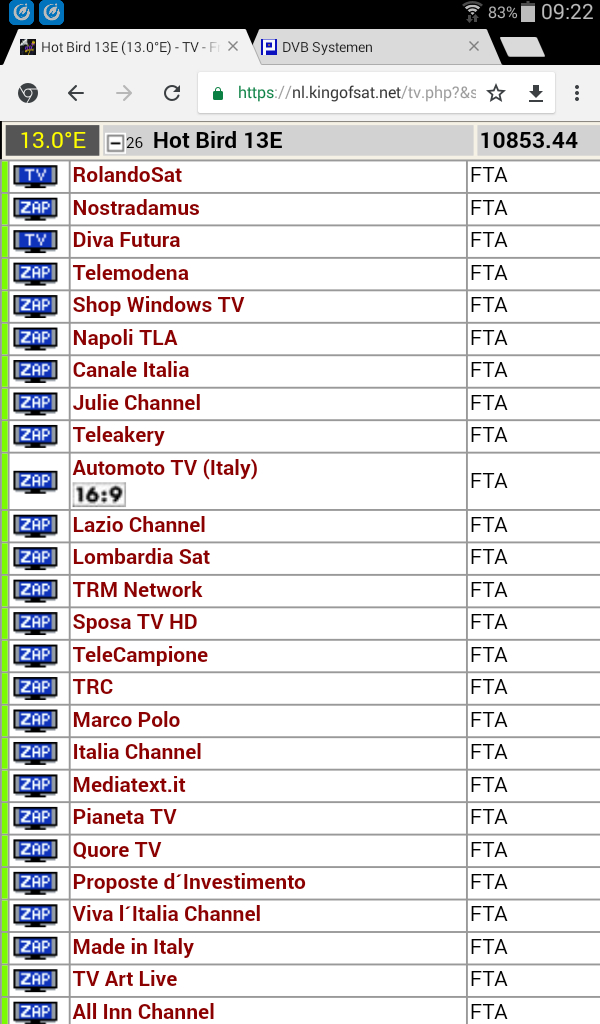600x1024 pixels.
Task: Tap the address bar URL
Action: coord(356,93)
